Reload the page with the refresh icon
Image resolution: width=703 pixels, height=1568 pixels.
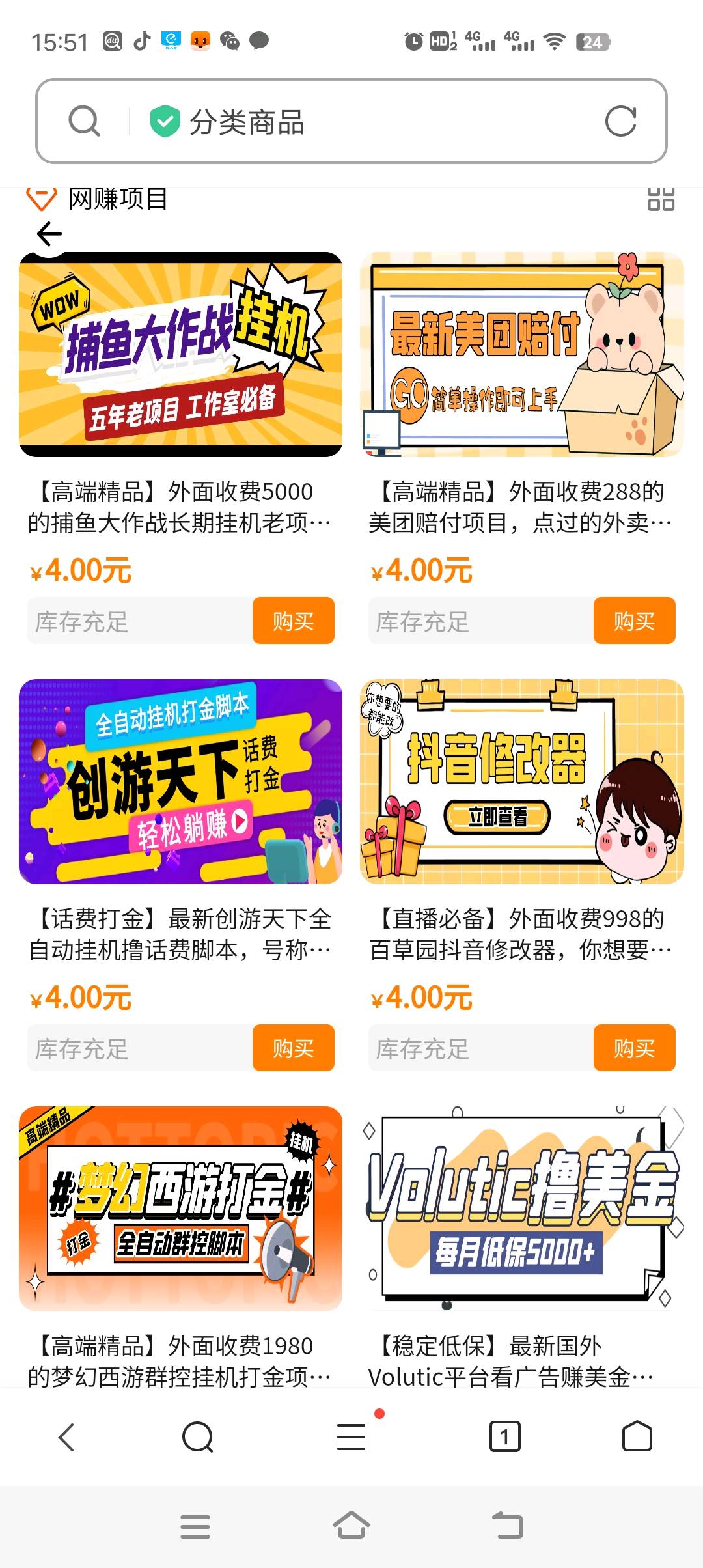tap(620, 122)
